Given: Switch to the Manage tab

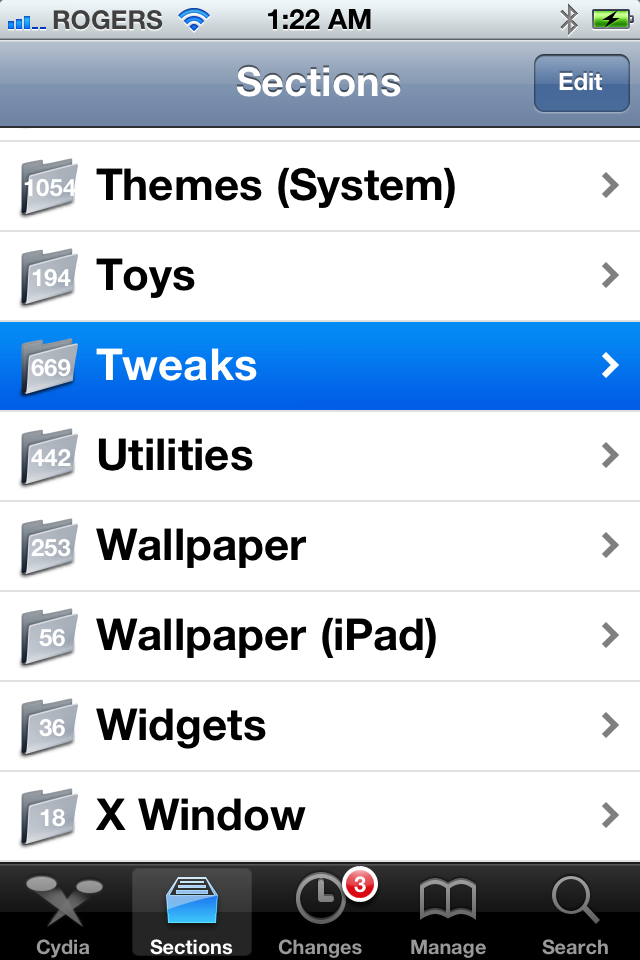Looking at the screenshot, I should (x=448, y=913).
